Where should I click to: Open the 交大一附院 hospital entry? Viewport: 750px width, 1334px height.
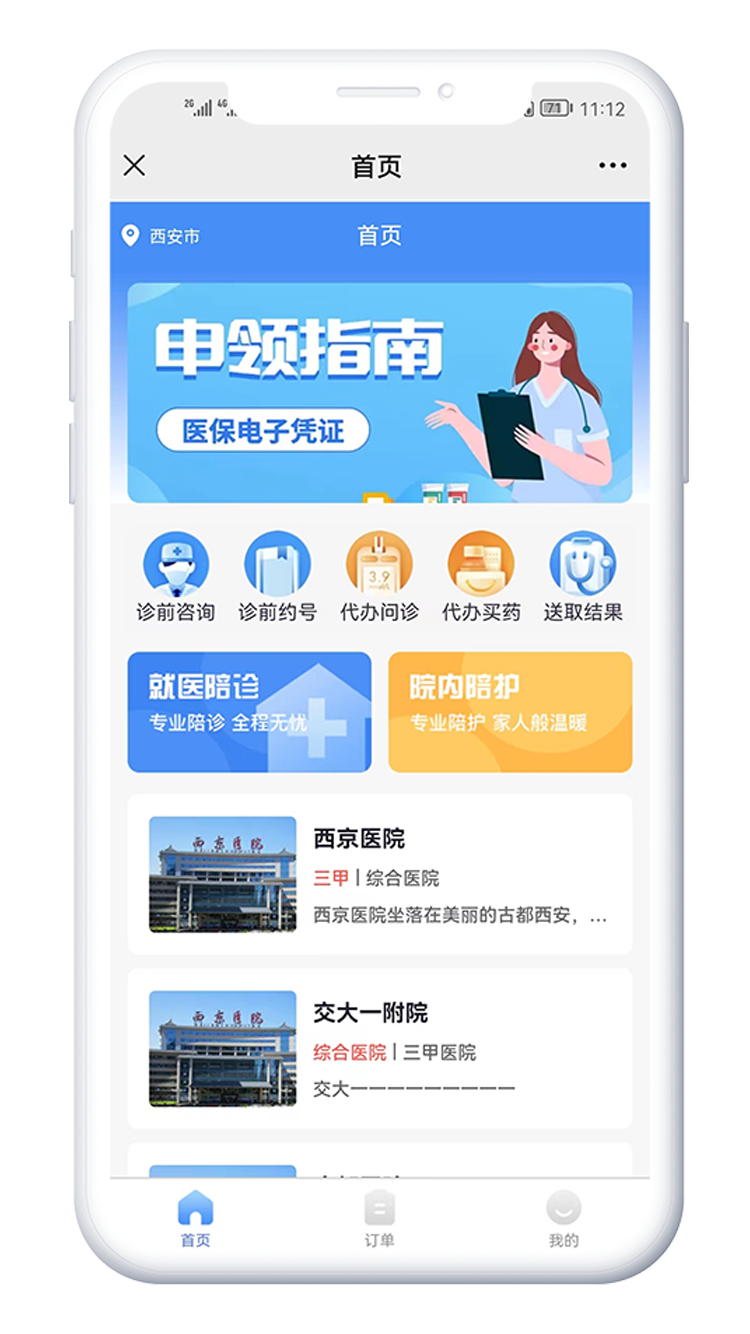click(379, 1048)
